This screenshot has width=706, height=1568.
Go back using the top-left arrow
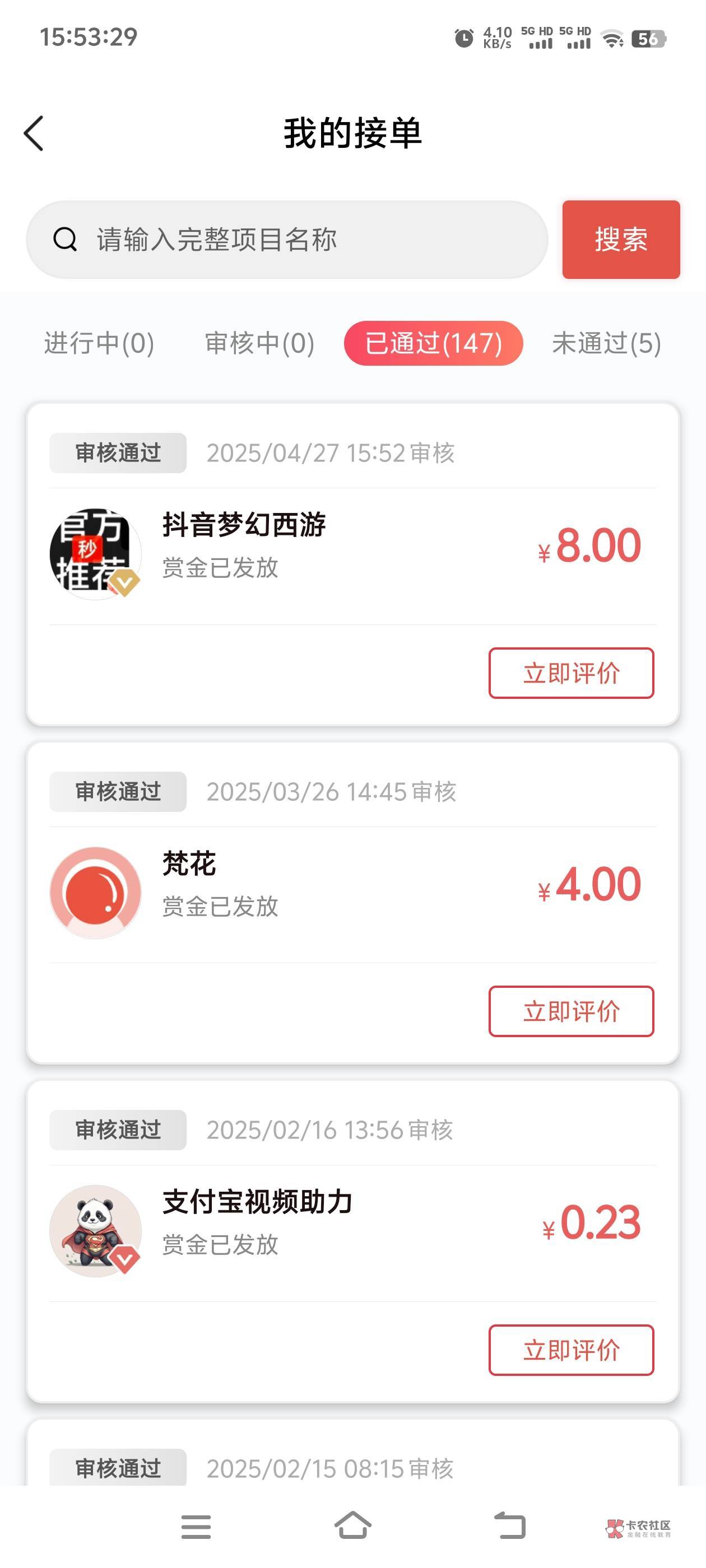click(34, 133)
